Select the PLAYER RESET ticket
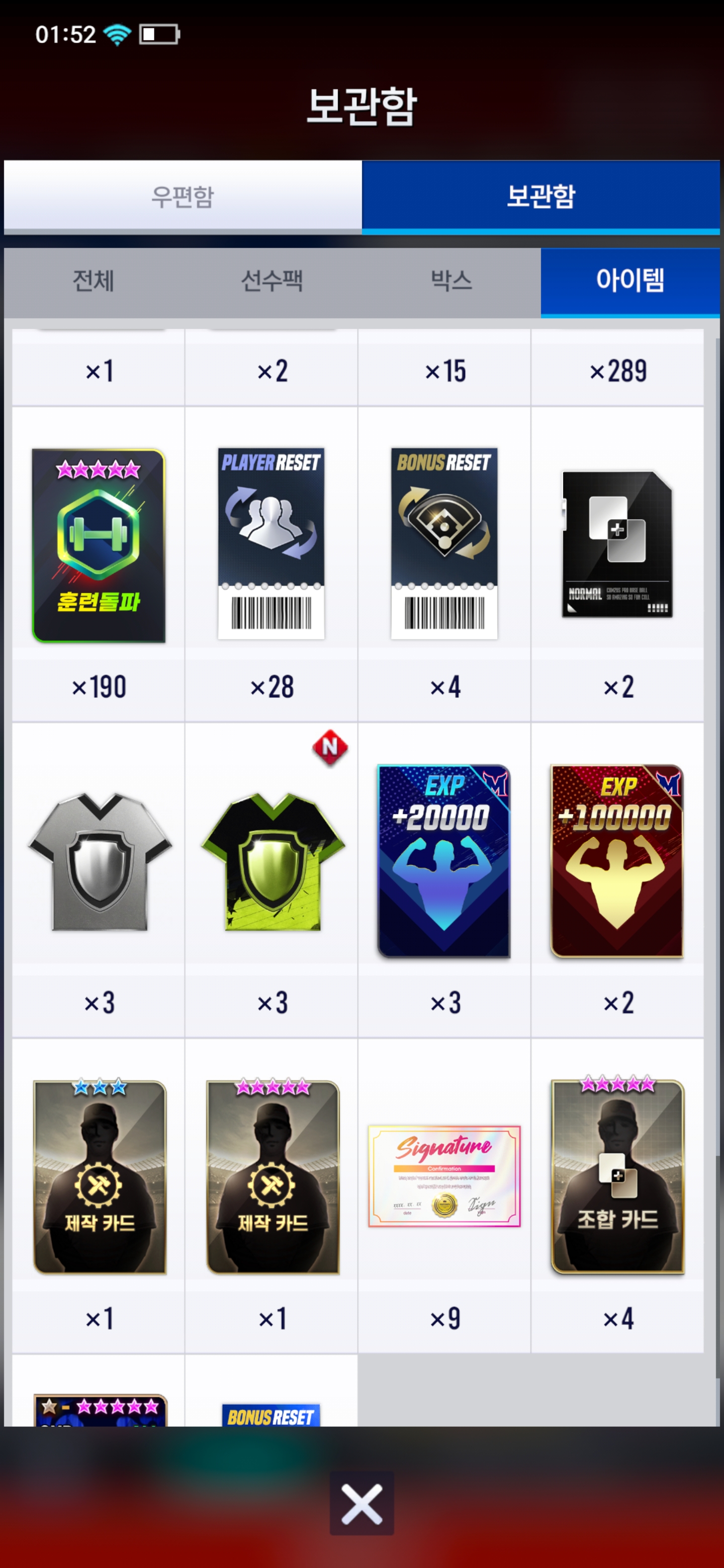This screenshot has width=724, height=1568. point(271,544)
